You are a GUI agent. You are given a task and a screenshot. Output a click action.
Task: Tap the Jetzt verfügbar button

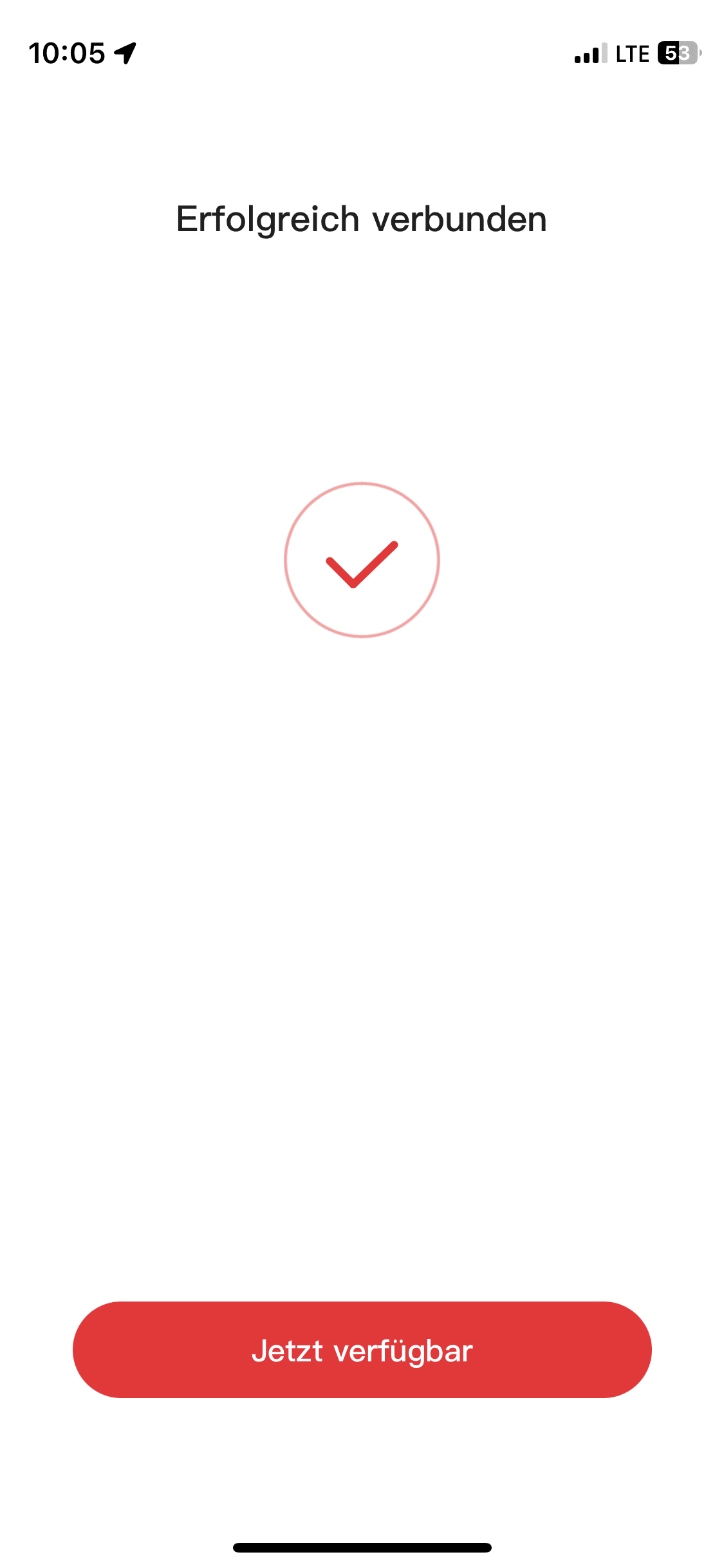pos(362,1350)
